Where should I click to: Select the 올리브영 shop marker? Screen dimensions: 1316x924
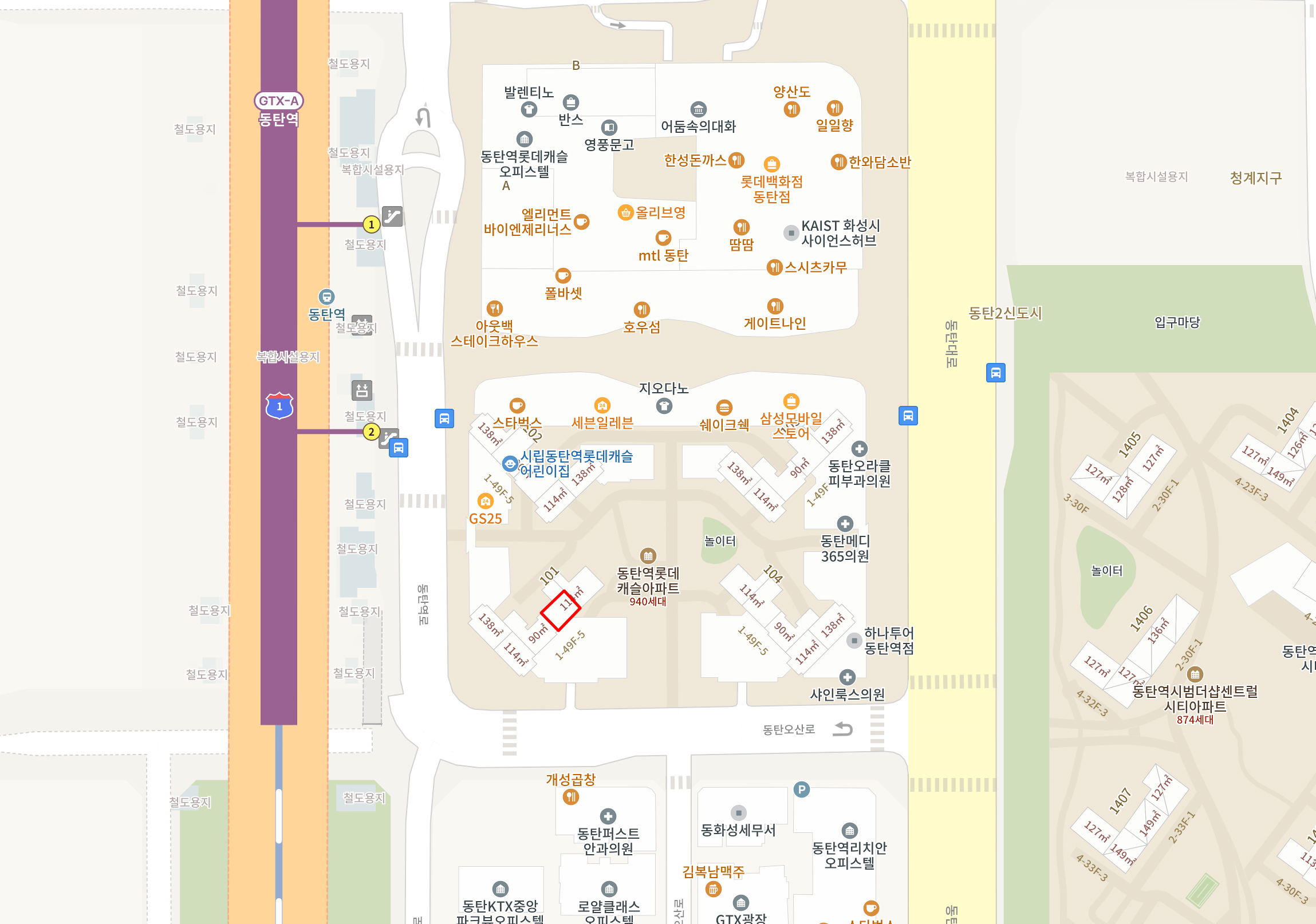coord(625,212)
